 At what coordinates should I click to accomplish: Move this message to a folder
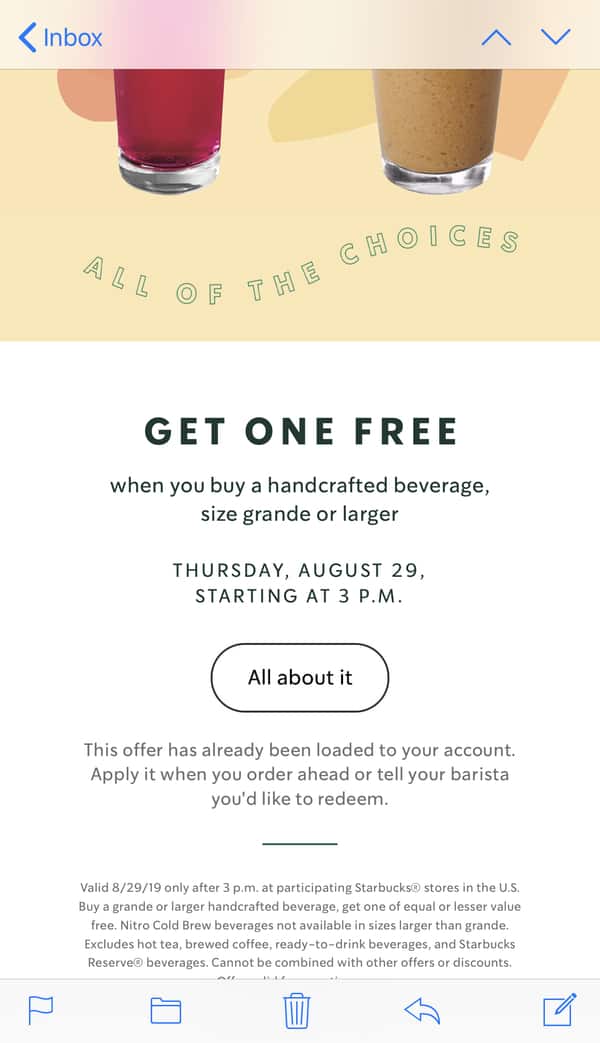point(166,1010)
